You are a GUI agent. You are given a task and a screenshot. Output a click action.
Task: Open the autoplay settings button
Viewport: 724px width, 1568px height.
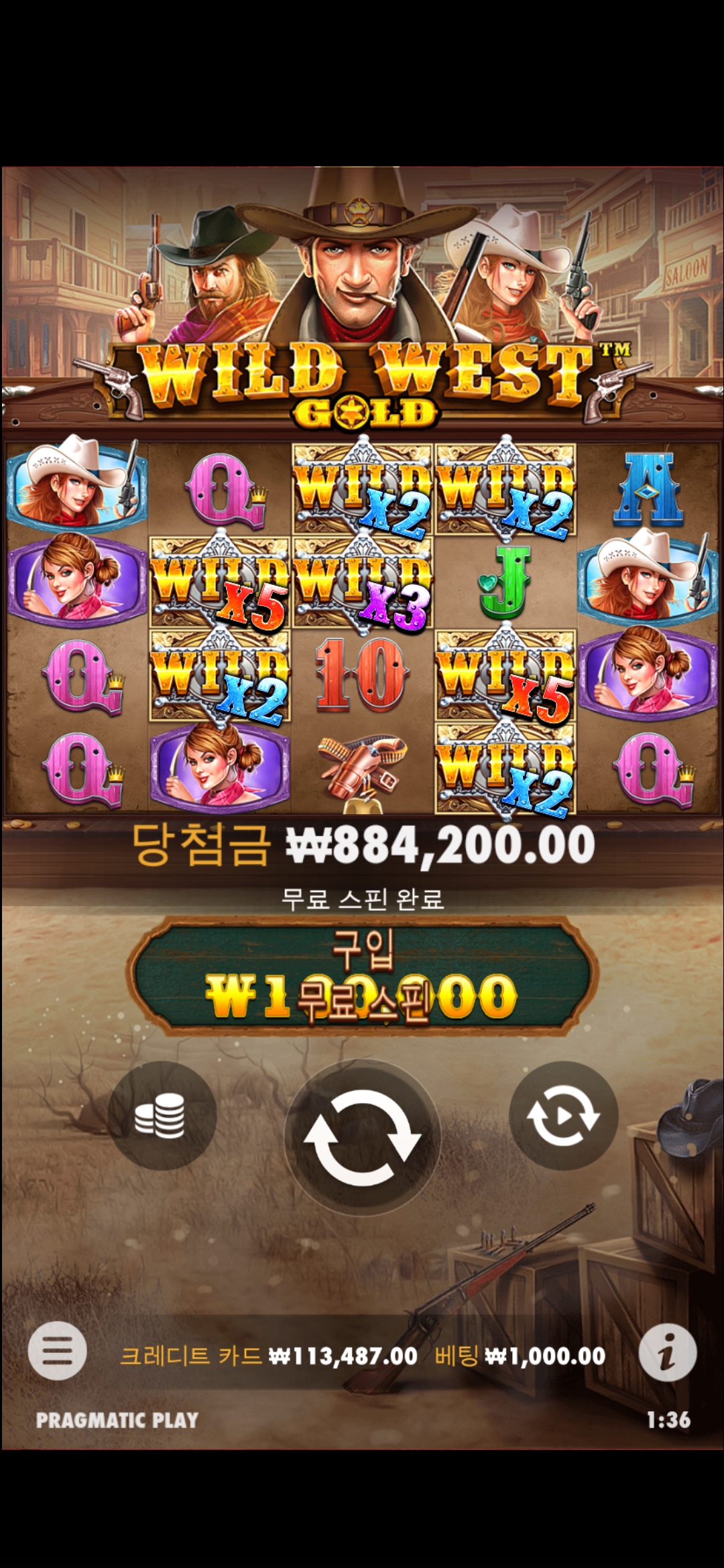point(563,1116)
